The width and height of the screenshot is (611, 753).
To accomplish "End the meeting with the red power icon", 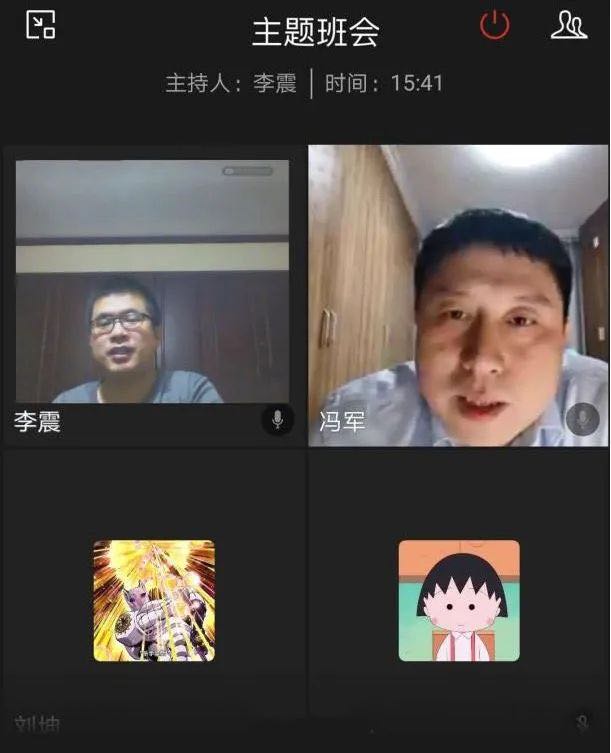I will pyautogui.click(x=494, y=25).
